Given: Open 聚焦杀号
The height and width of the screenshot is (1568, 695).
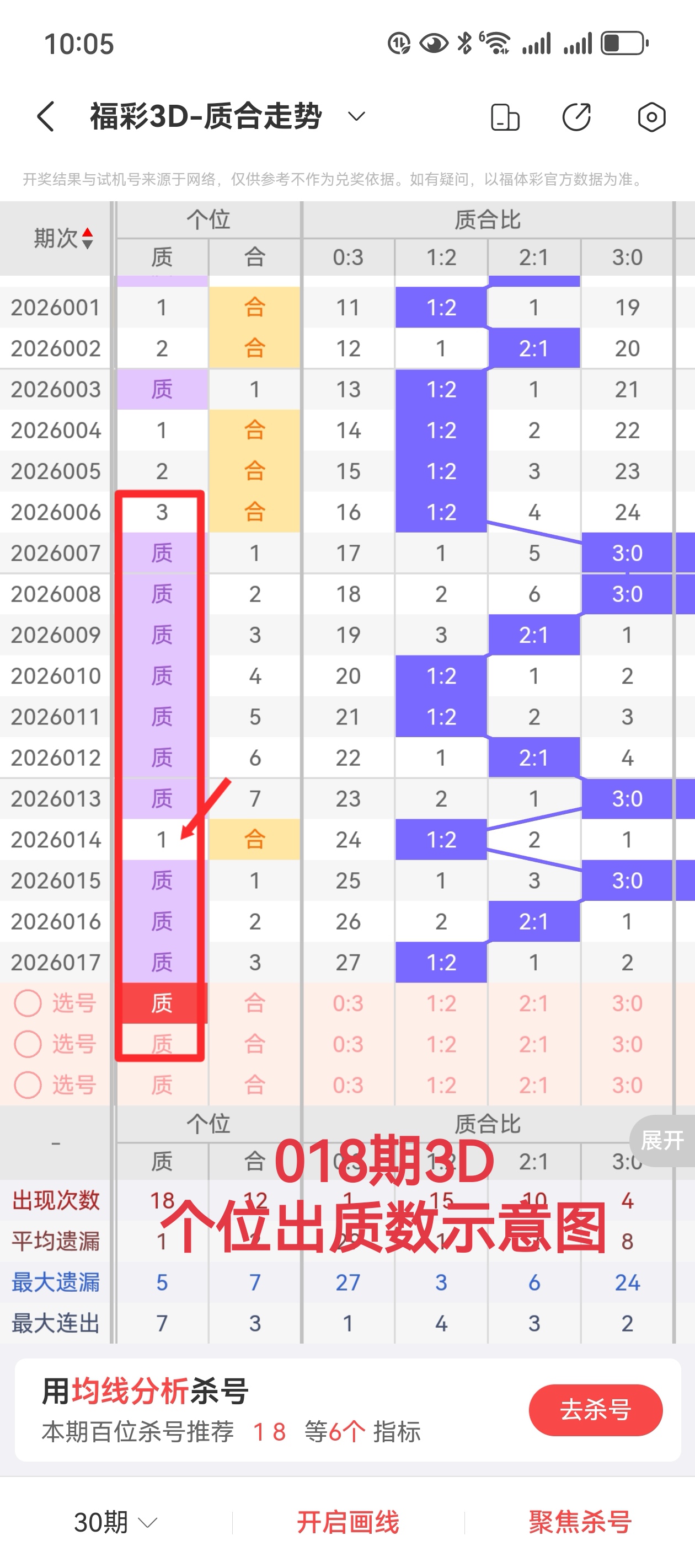Looking at the screenshot, I should coord(579,1522).
